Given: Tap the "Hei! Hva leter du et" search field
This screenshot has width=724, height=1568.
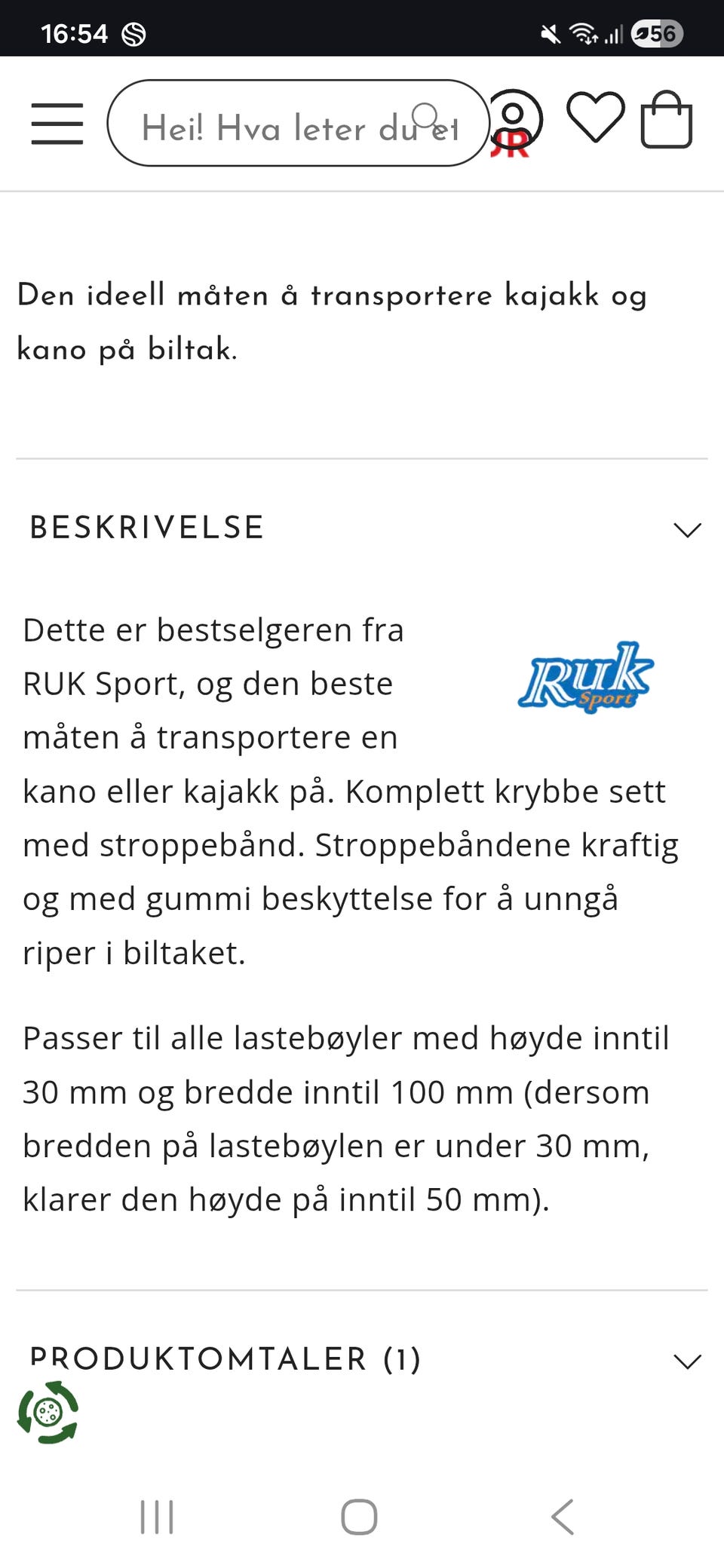Looking at the screenshot, I should (299, 123).
